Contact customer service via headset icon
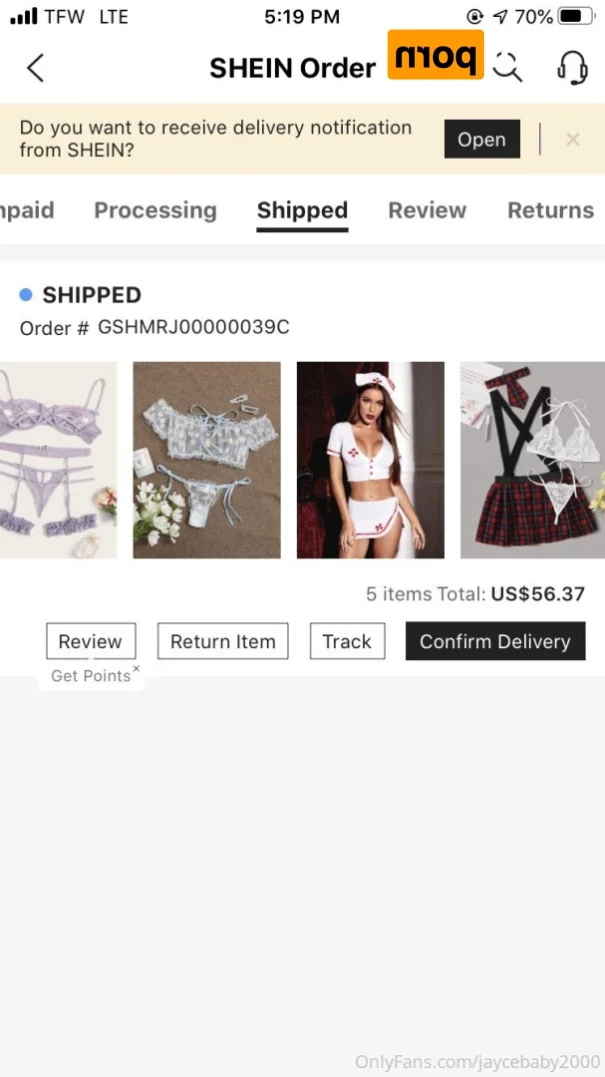 (572, 67)
